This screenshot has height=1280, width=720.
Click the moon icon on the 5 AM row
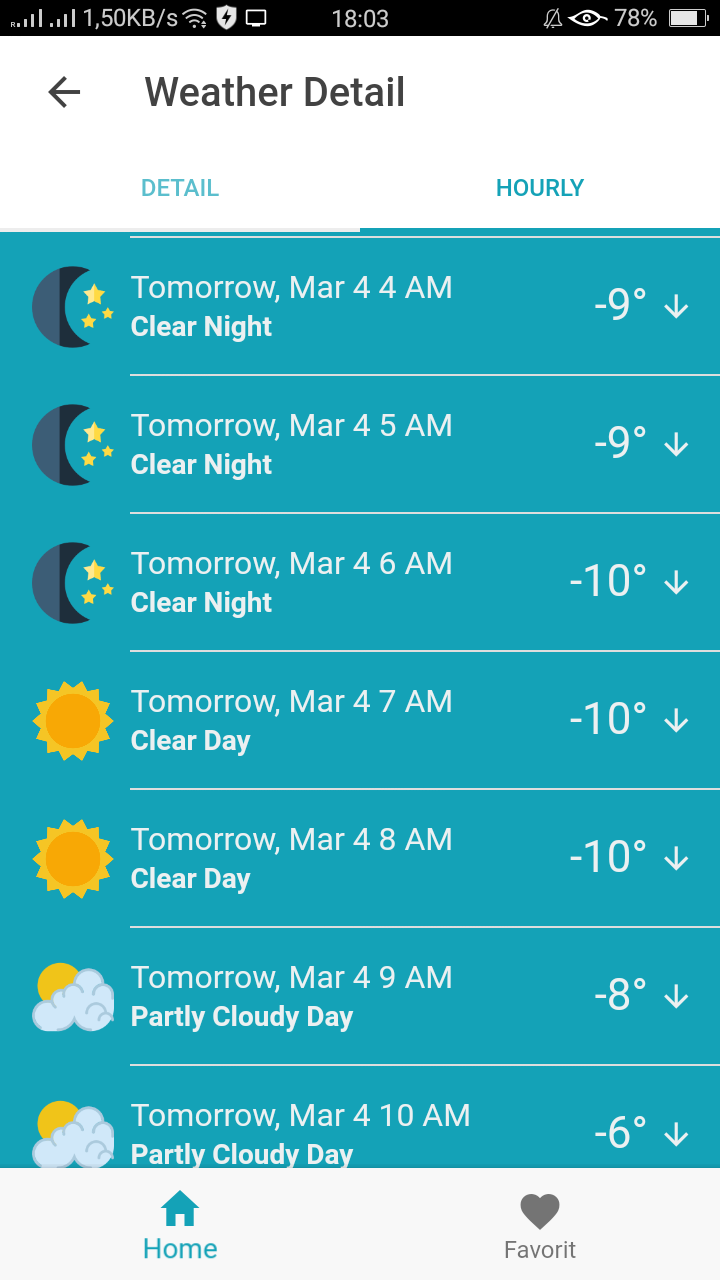[72, 443]
